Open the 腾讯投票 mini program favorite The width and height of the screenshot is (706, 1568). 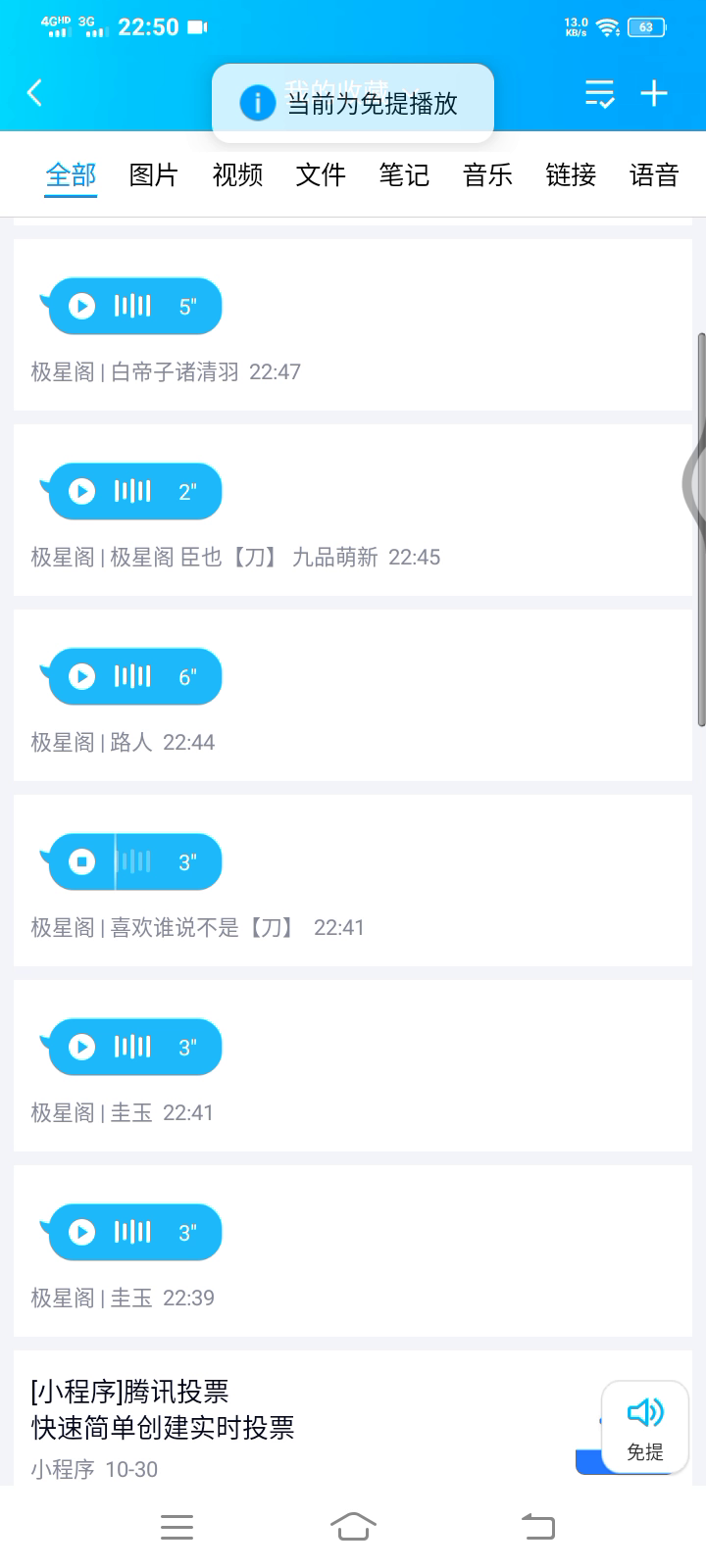pyautogui.click(x=353, y=1418)
